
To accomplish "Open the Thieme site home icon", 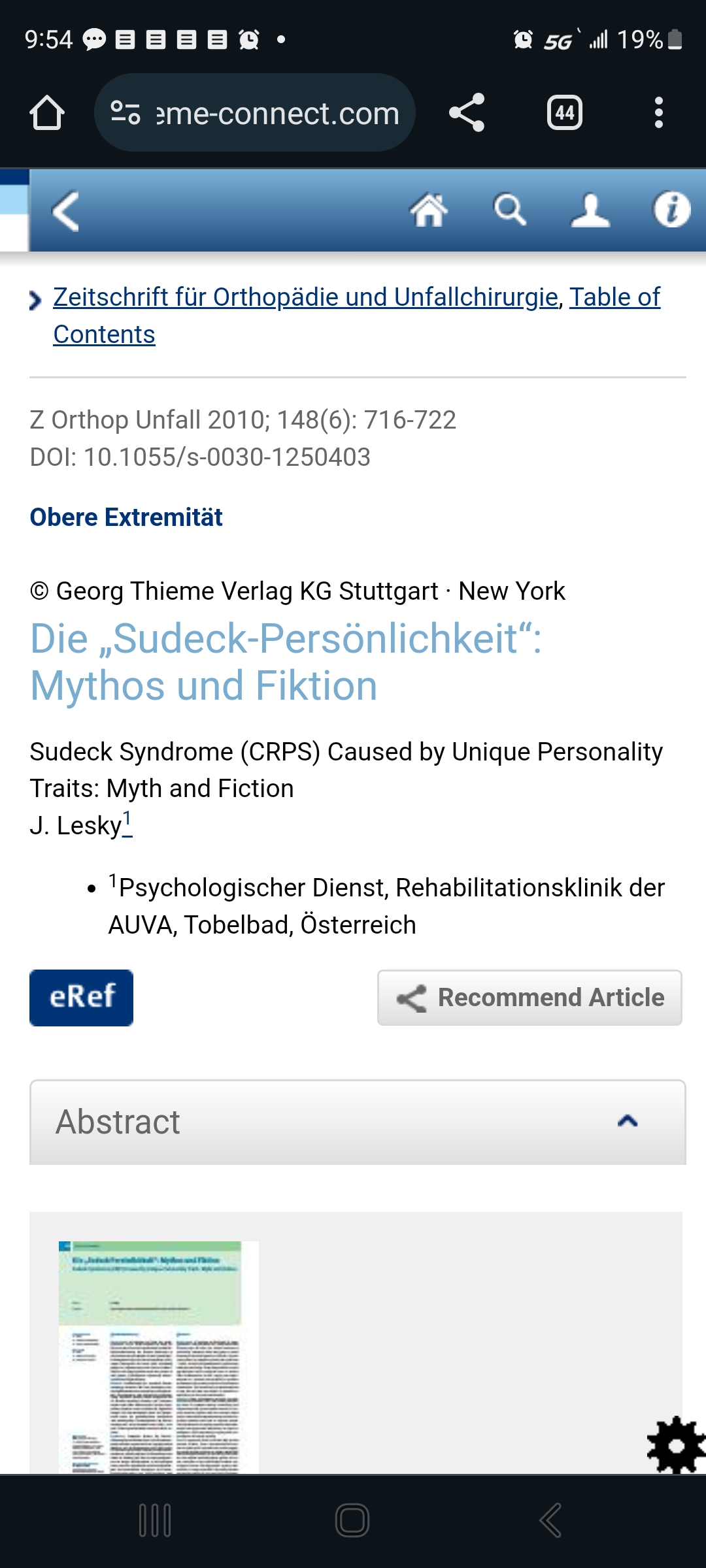I will click(x=429, y=210).
